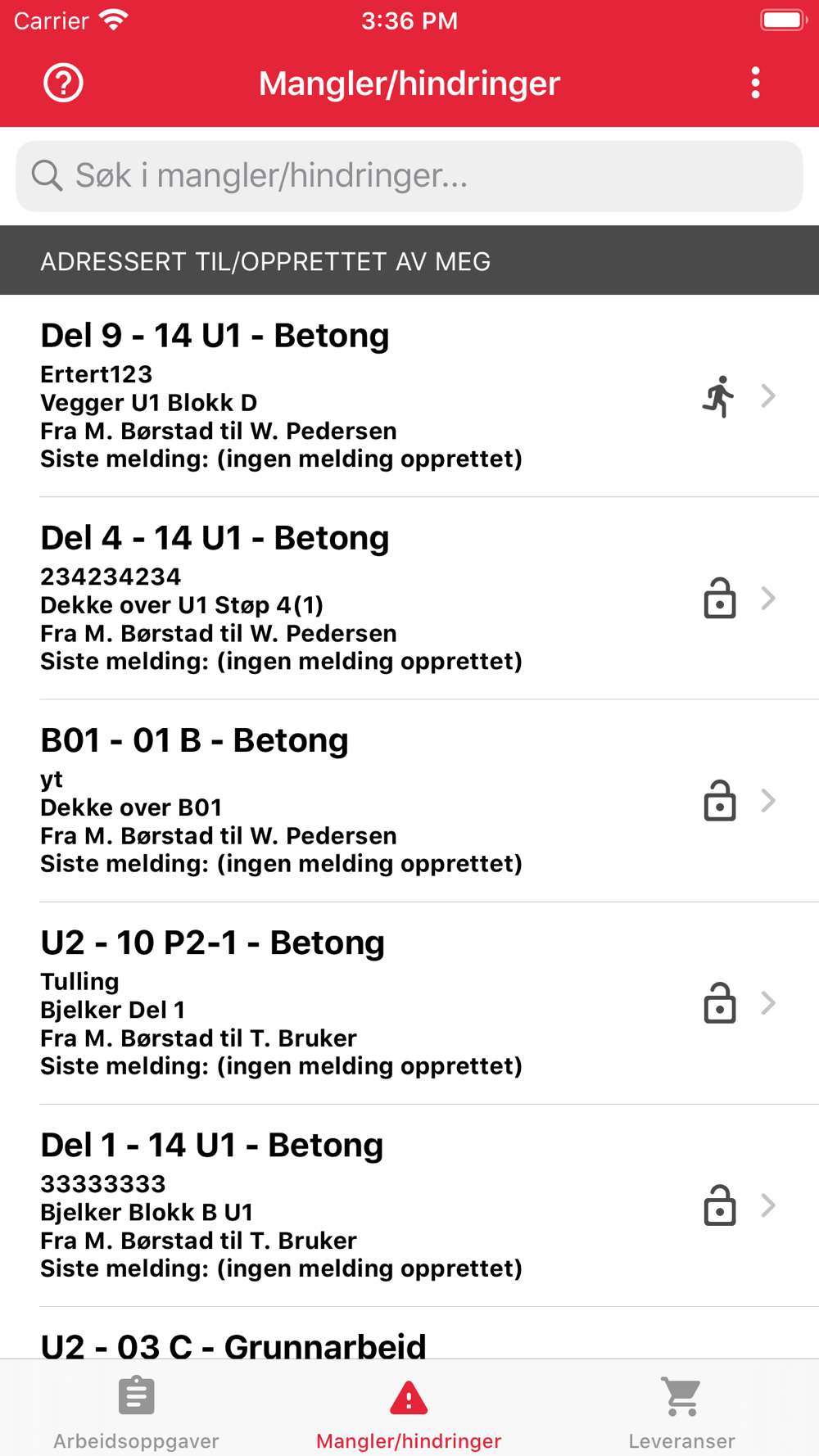Screen dimensions: 819x1456
Task: Open the three-dot overflow menu
Action: (755, 83)
